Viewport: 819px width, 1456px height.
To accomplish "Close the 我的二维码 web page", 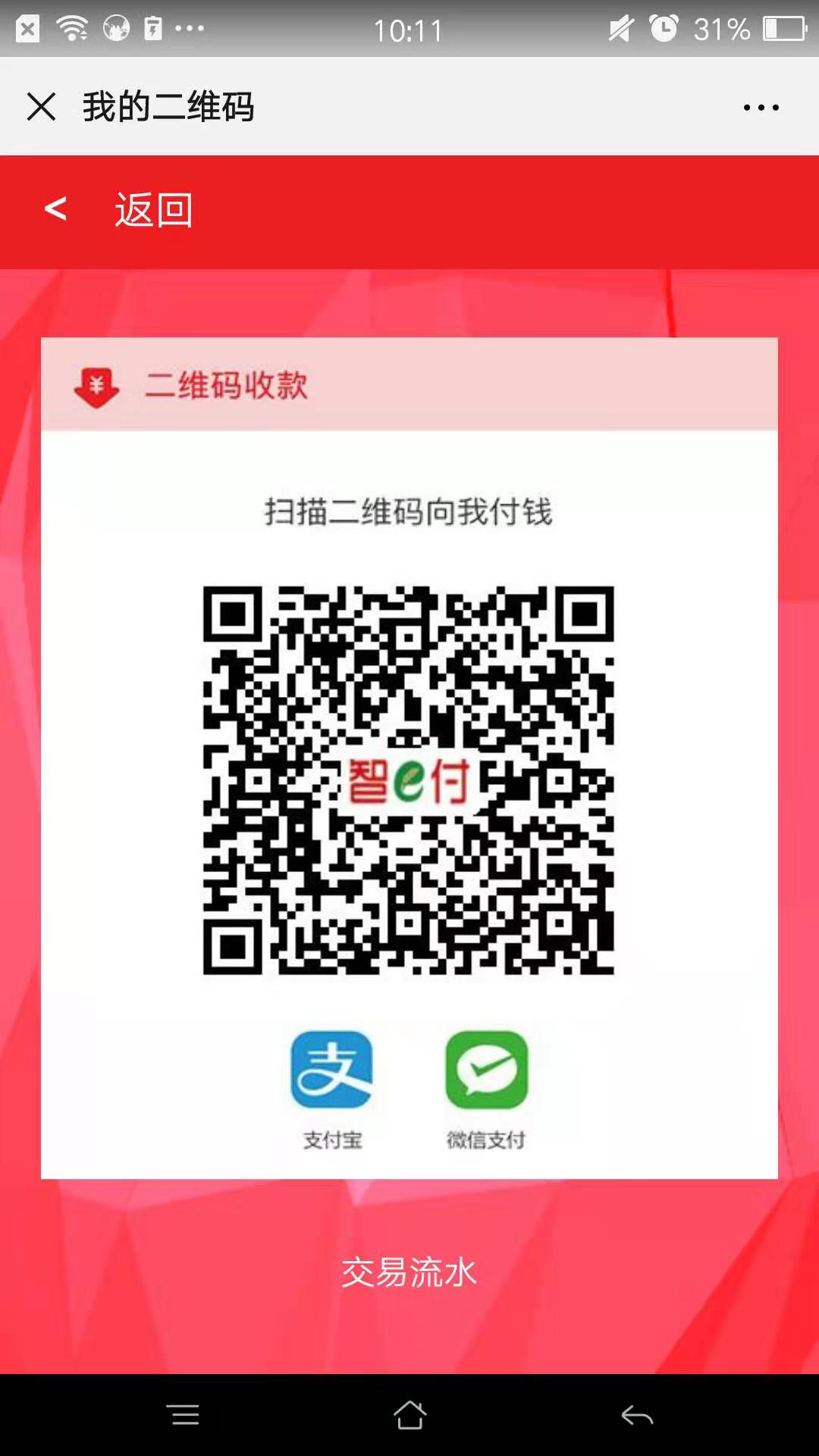I will coord(42,107).
